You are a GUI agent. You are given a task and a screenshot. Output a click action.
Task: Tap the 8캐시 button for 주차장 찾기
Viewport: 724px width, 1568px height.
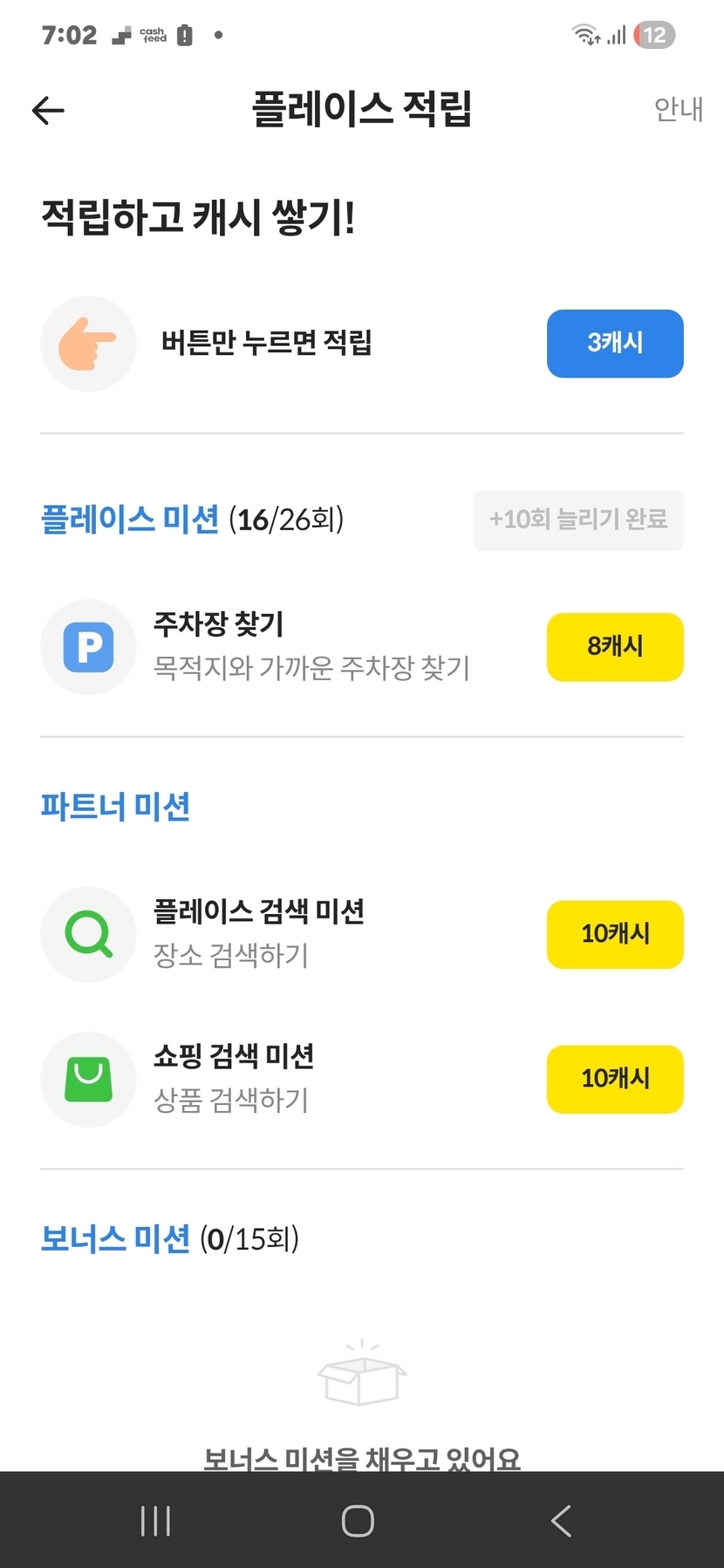tap(614, 646)
